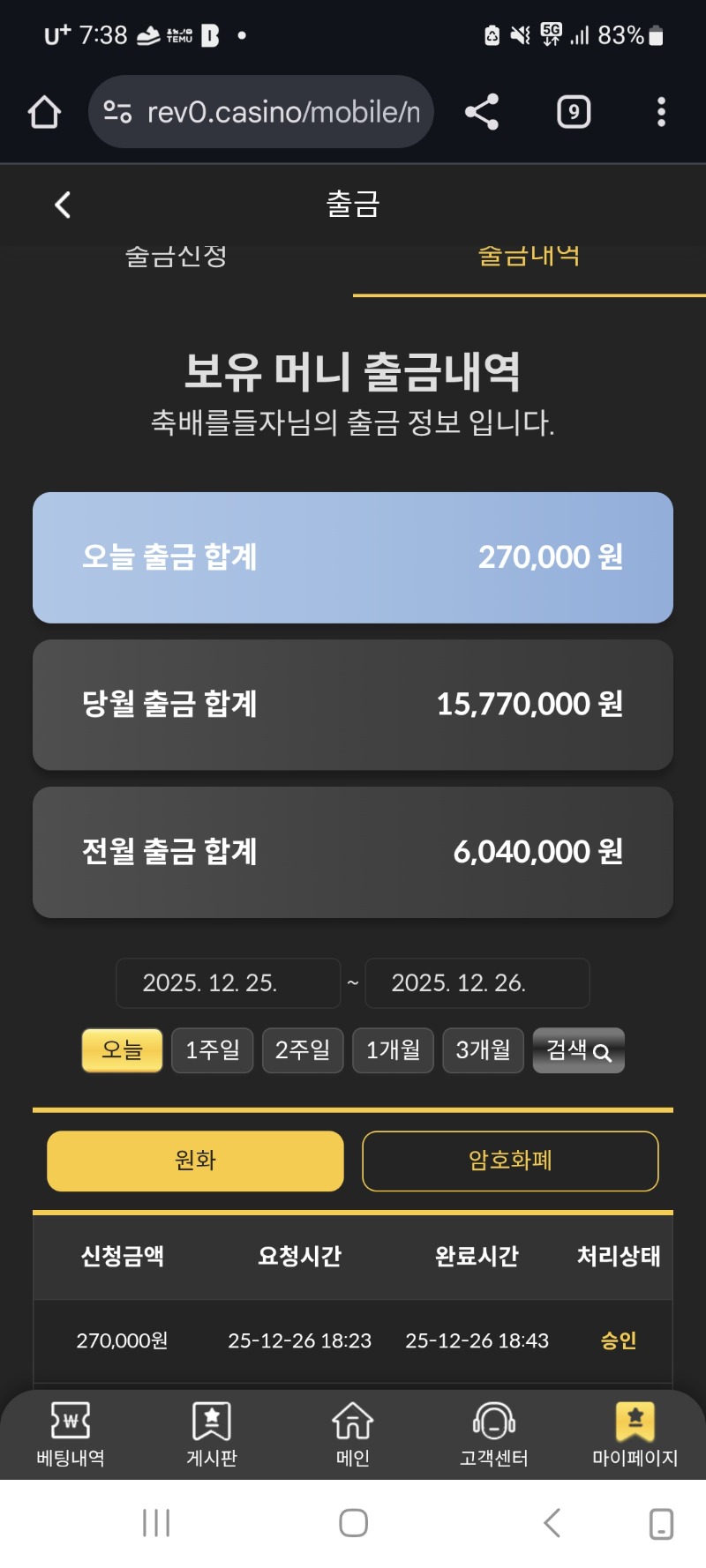
Task: Show 원화 withdrawal history
Action: click(195, 1161)
